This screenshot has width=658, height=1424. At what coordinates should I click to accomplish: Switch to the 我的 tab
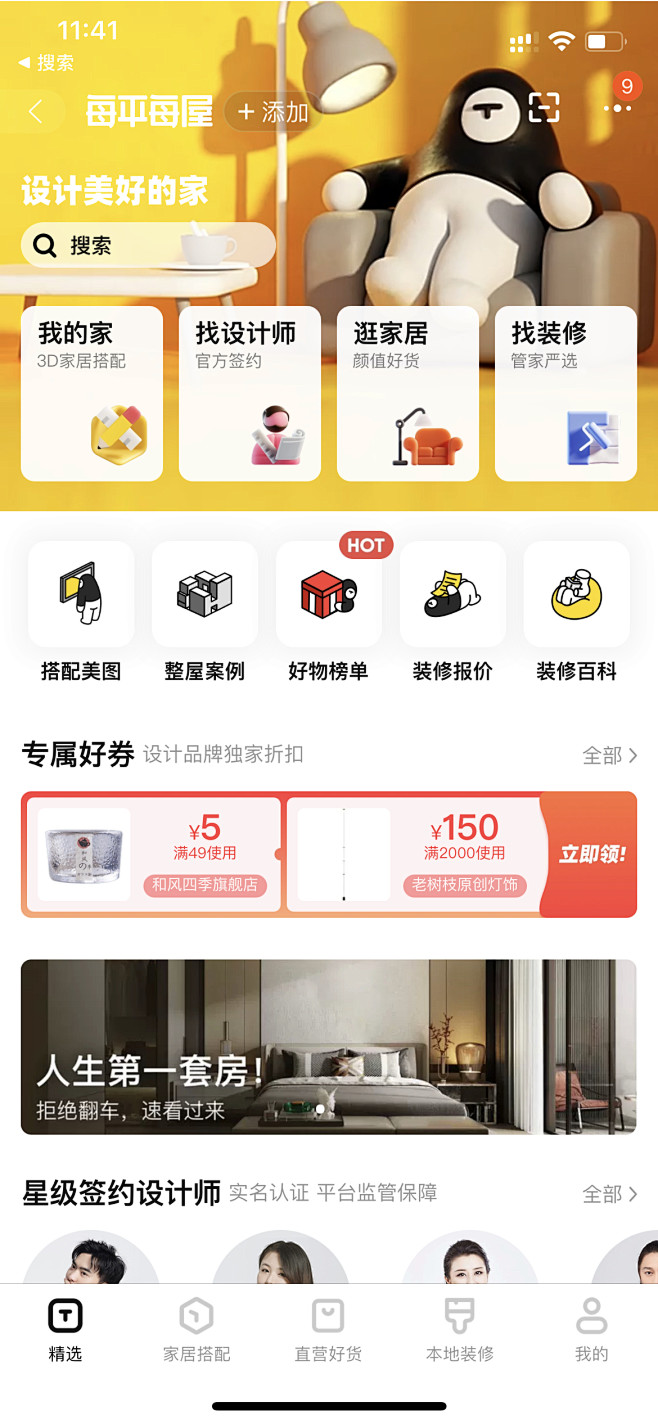591,1331
